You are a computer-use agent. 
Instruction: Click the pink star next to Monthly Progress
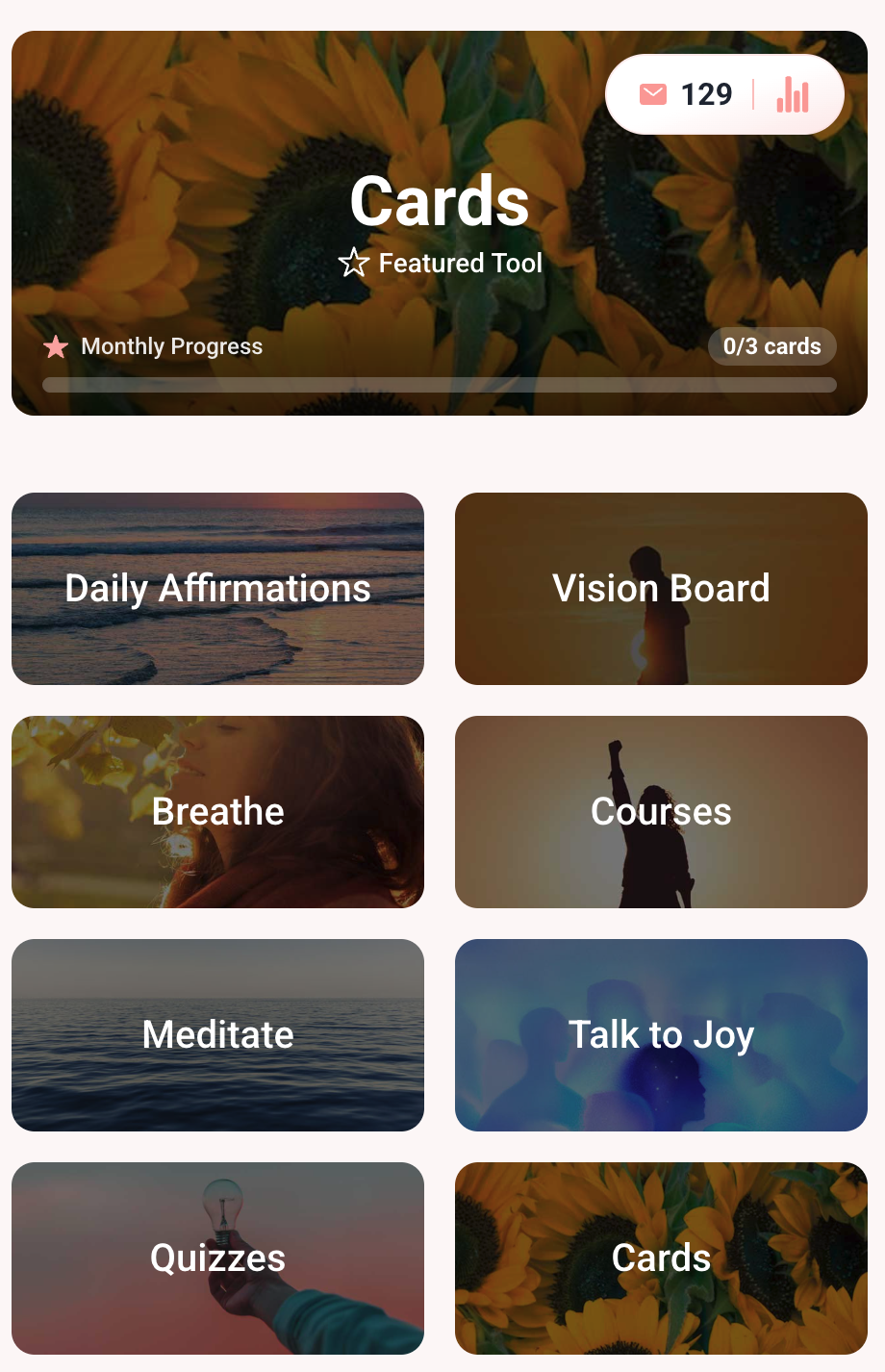[x=55, y=346]
